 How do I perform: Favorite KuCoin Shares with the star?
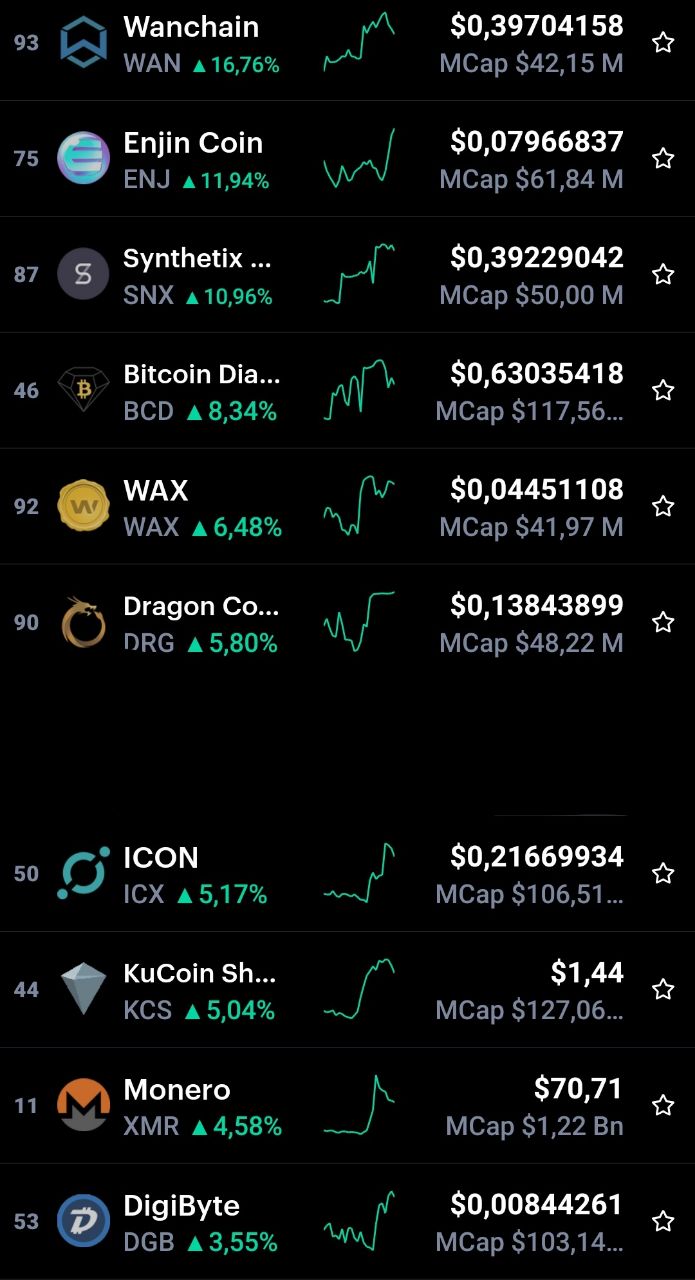pyautogui.click(x=663, y=989)
